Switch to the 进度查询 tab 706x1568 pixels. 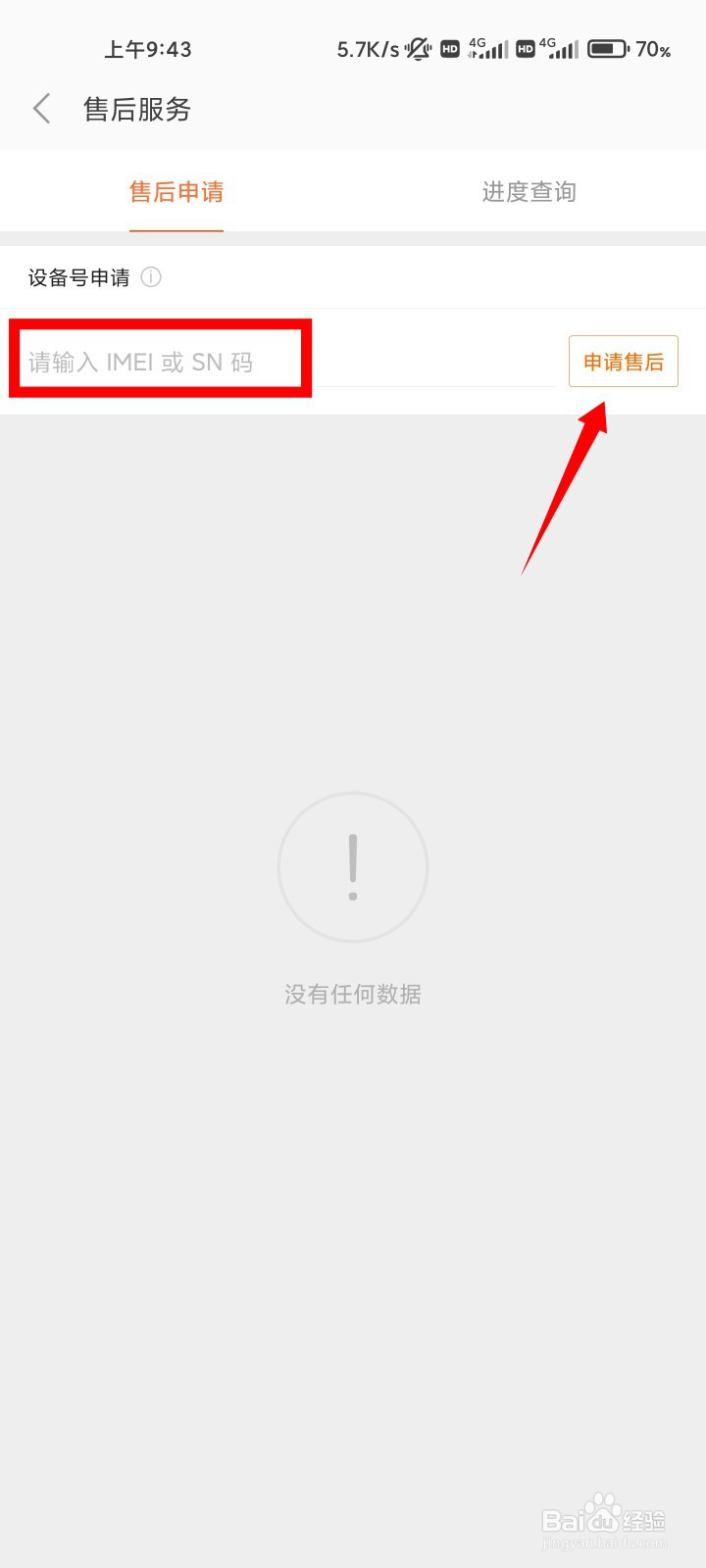pos(529,192)
